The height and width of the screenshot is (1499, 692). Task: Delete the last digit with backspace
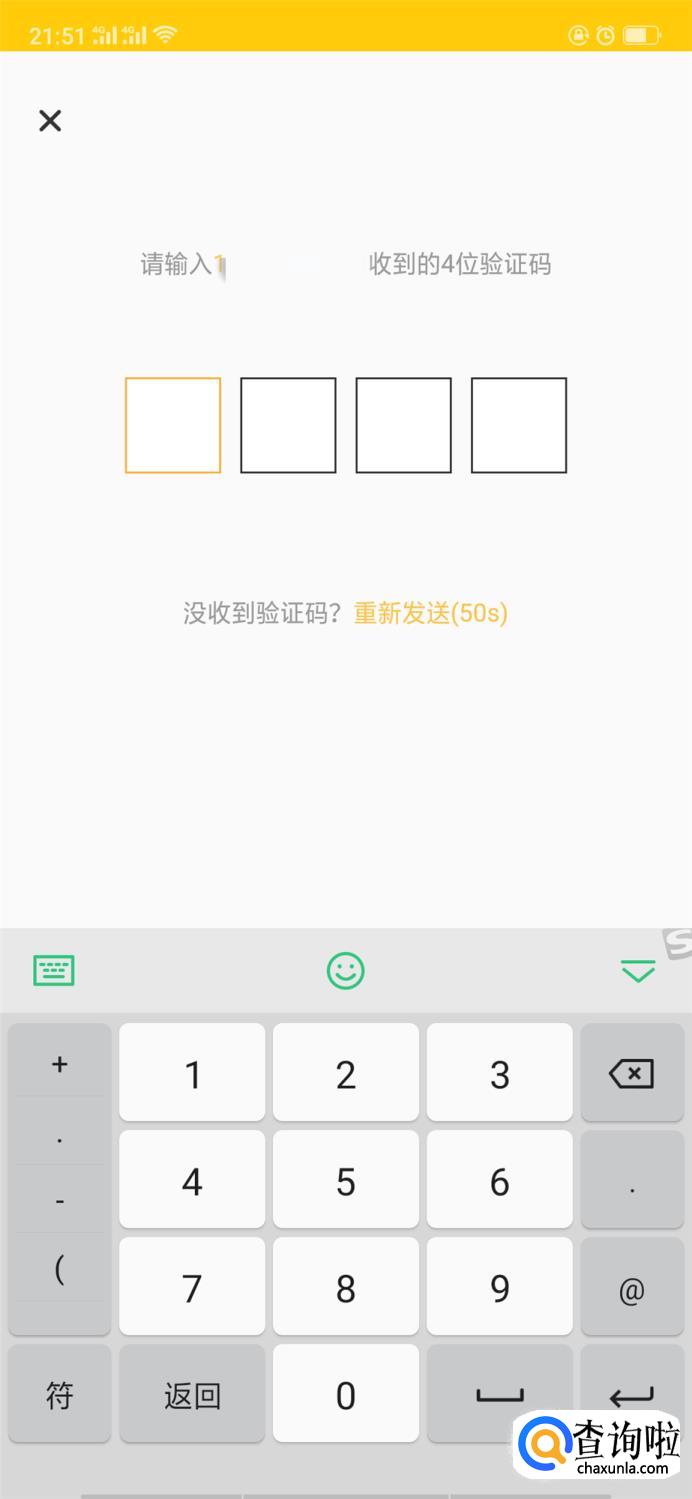[x=631, y=1074]
